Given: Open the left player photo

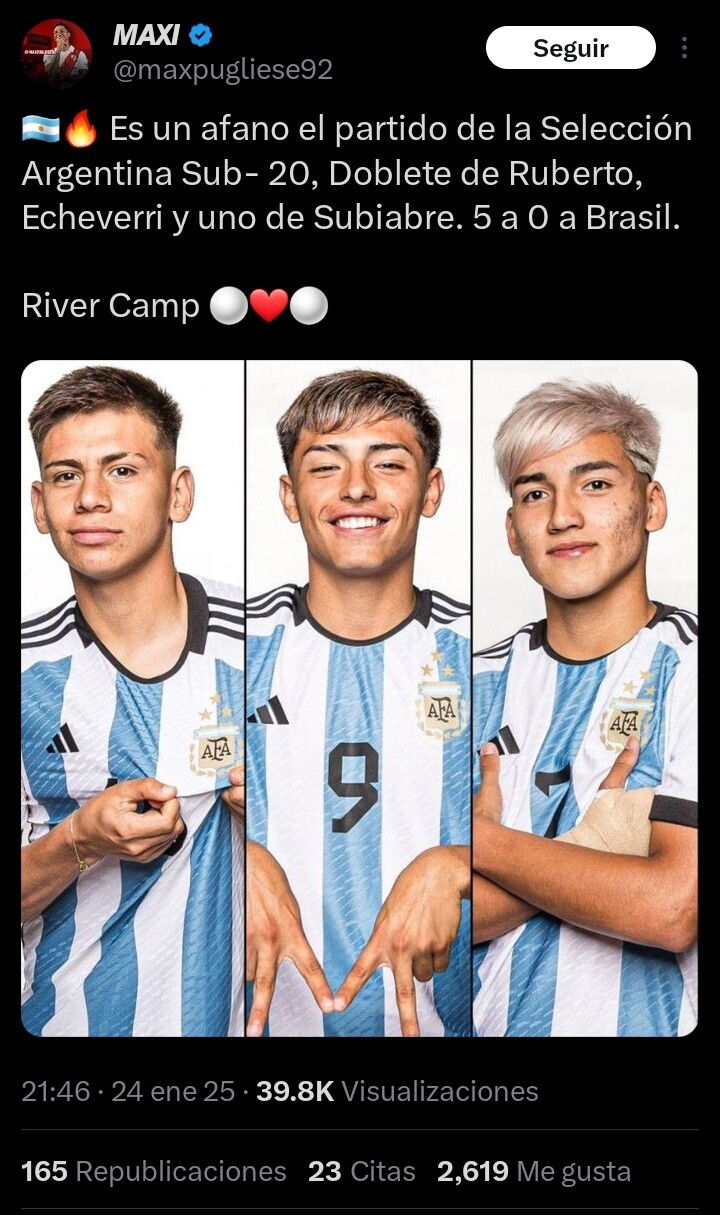Looking at the screenshot, I should [x=132, y=698].
